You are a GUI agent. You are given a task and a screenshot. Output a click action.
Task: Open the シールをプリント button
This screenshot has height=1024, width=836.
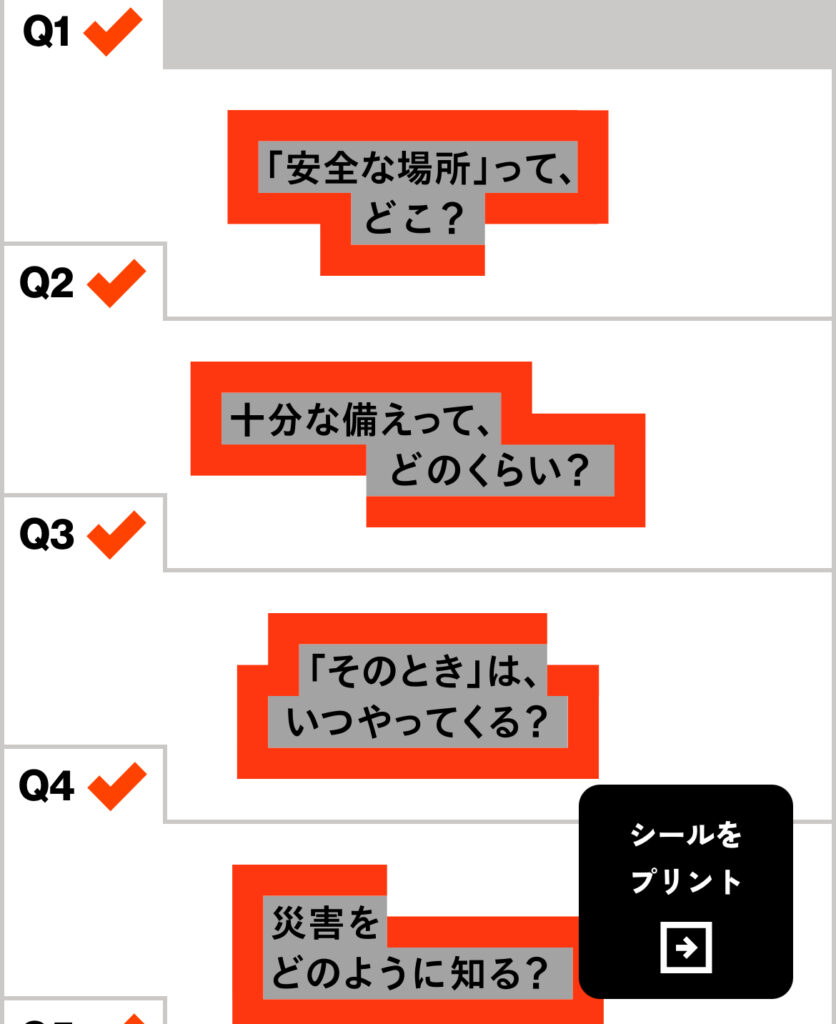[x=686, y=892]
